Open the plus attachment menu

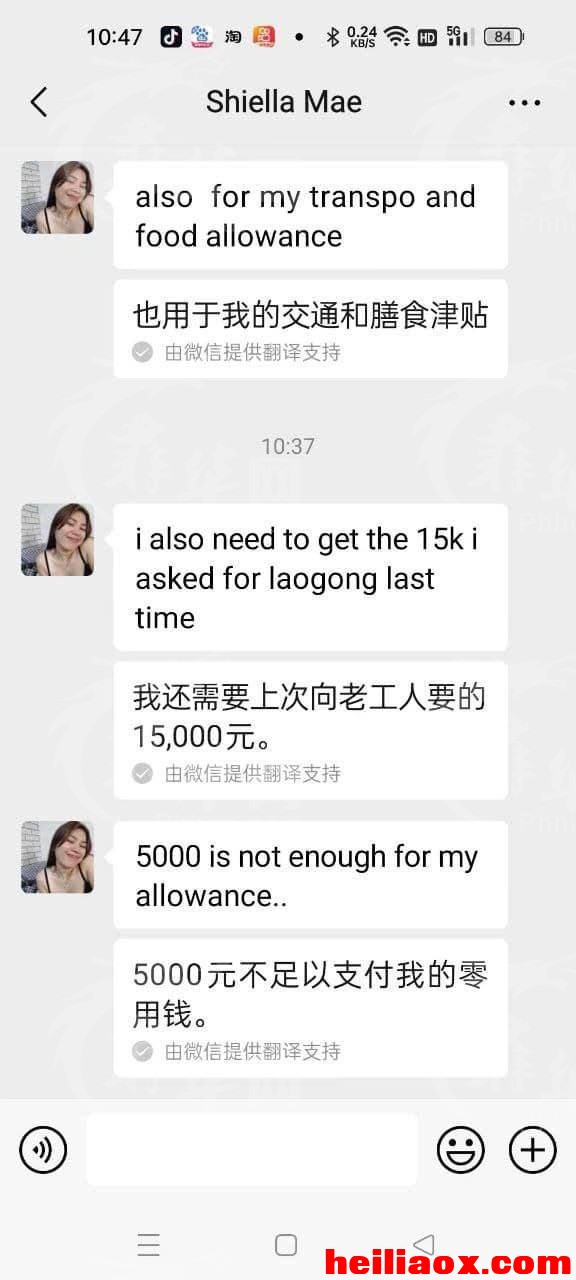[533, 1150]
